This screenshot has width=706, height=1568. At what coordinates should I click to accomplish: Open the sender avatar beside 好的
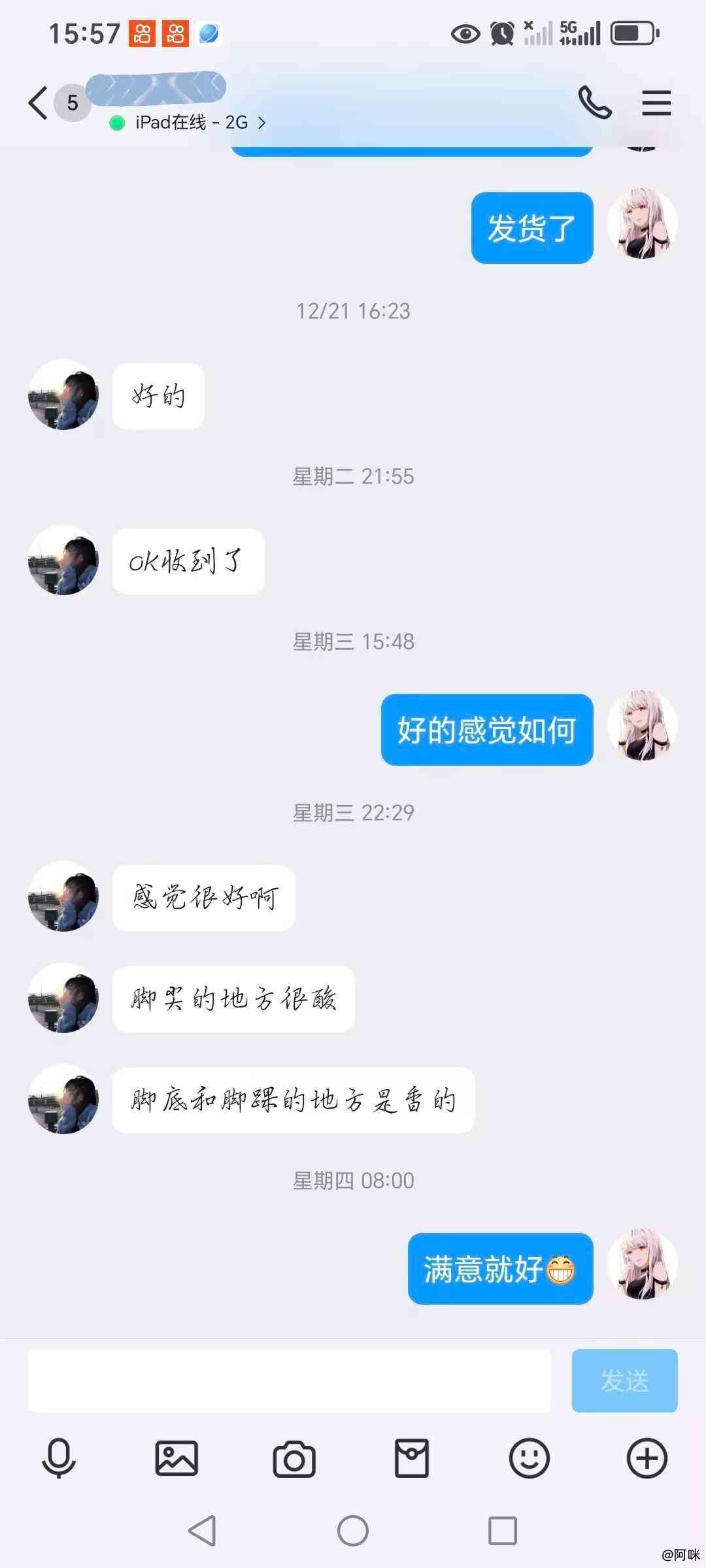coord(63,395)
